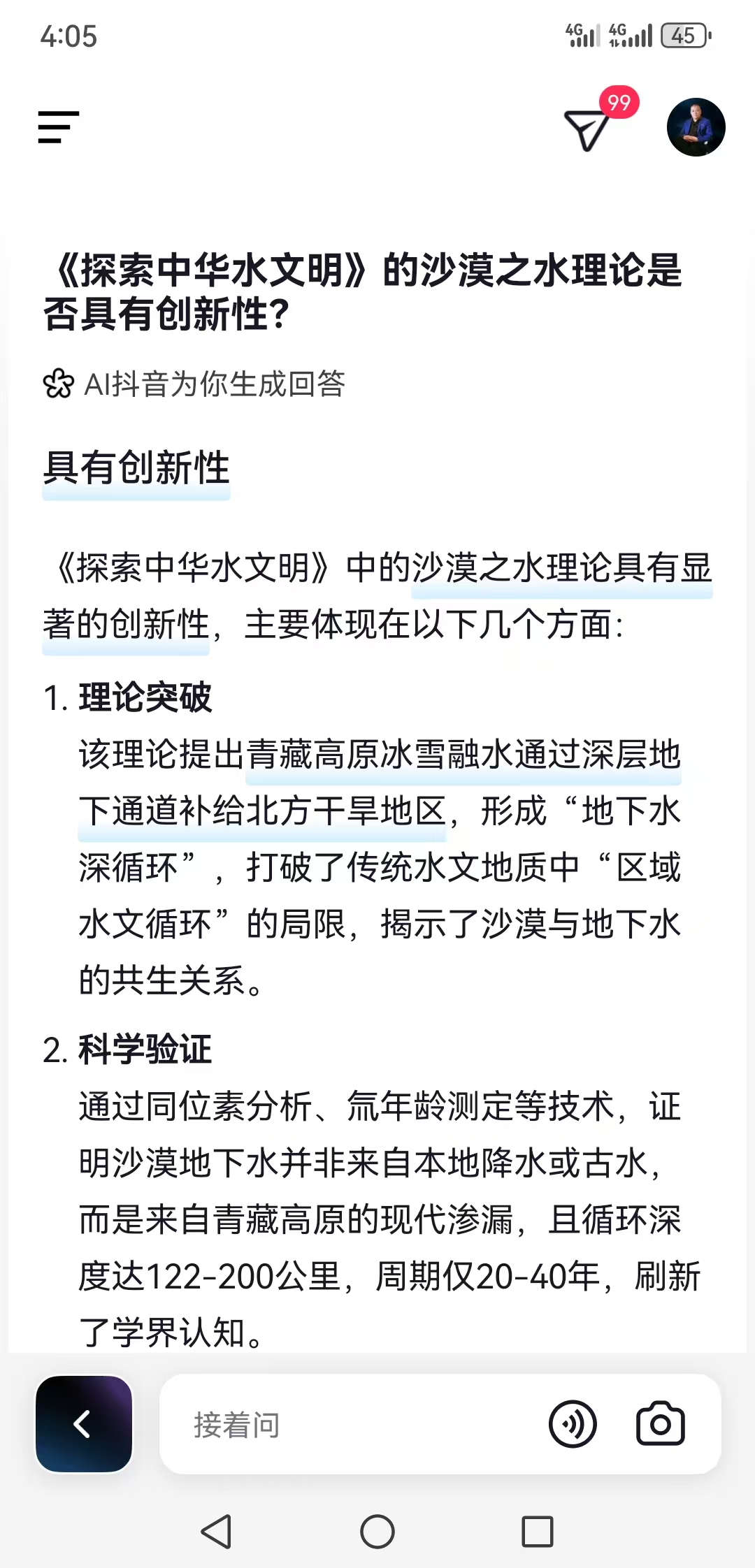Open the hamburger menu
The width and height of the screenshot is (755, 1568).
tap(59, 126)
